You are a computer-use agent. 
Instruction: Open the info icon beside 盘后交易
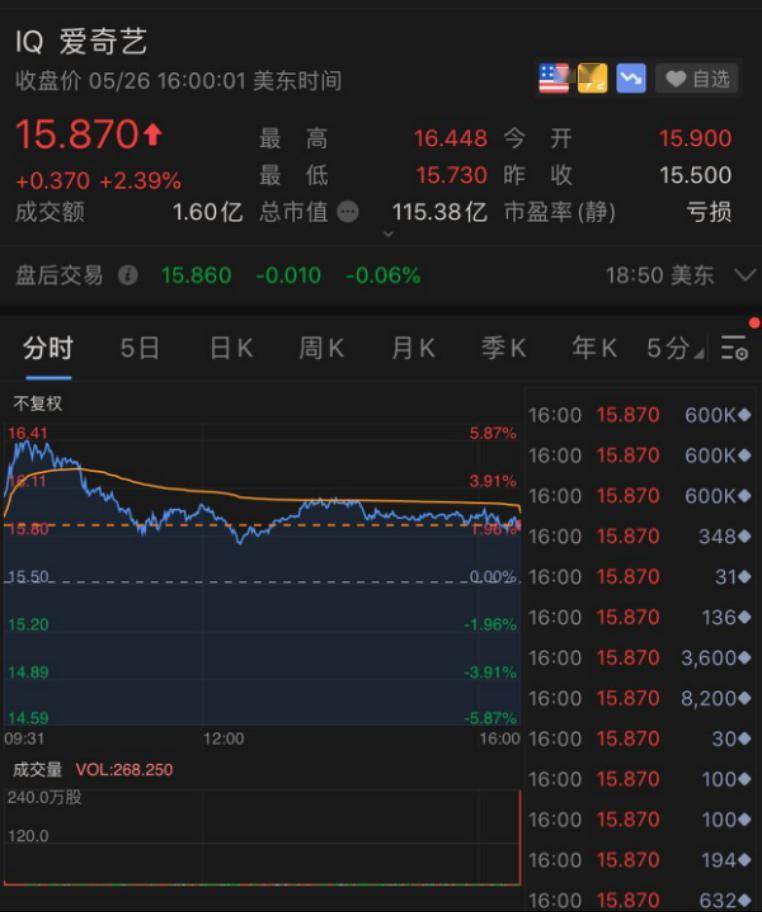(128, 275)
